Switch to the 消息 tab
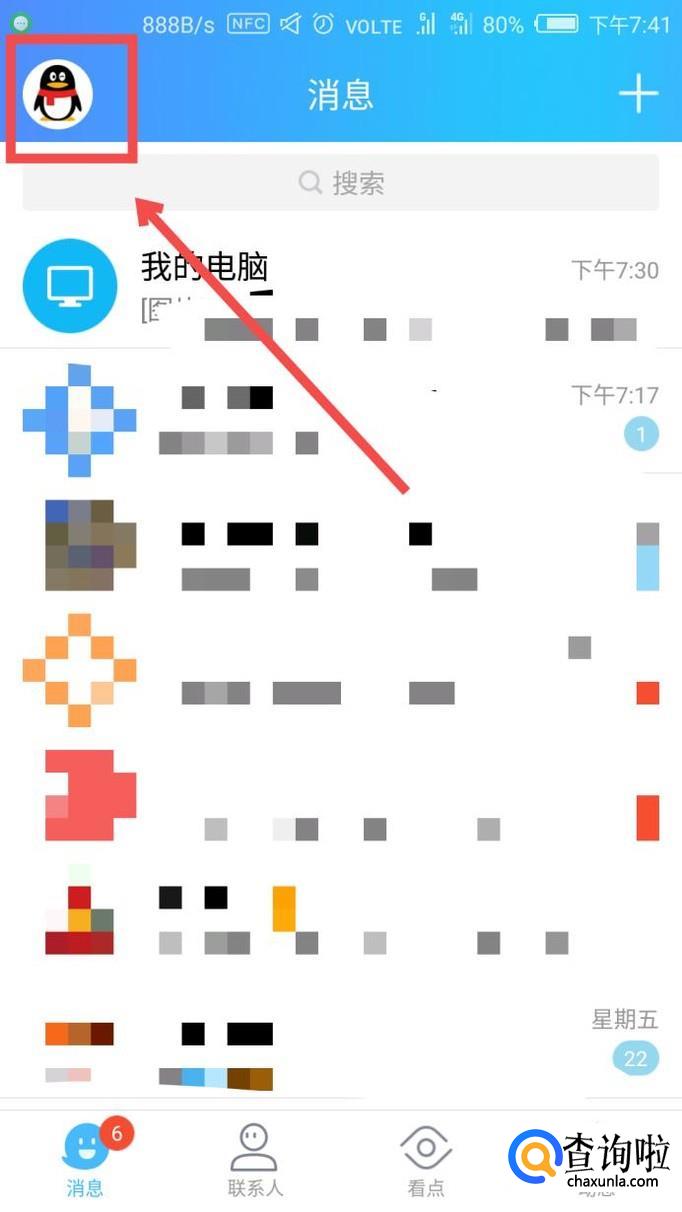 click(x=87, y=1160)
